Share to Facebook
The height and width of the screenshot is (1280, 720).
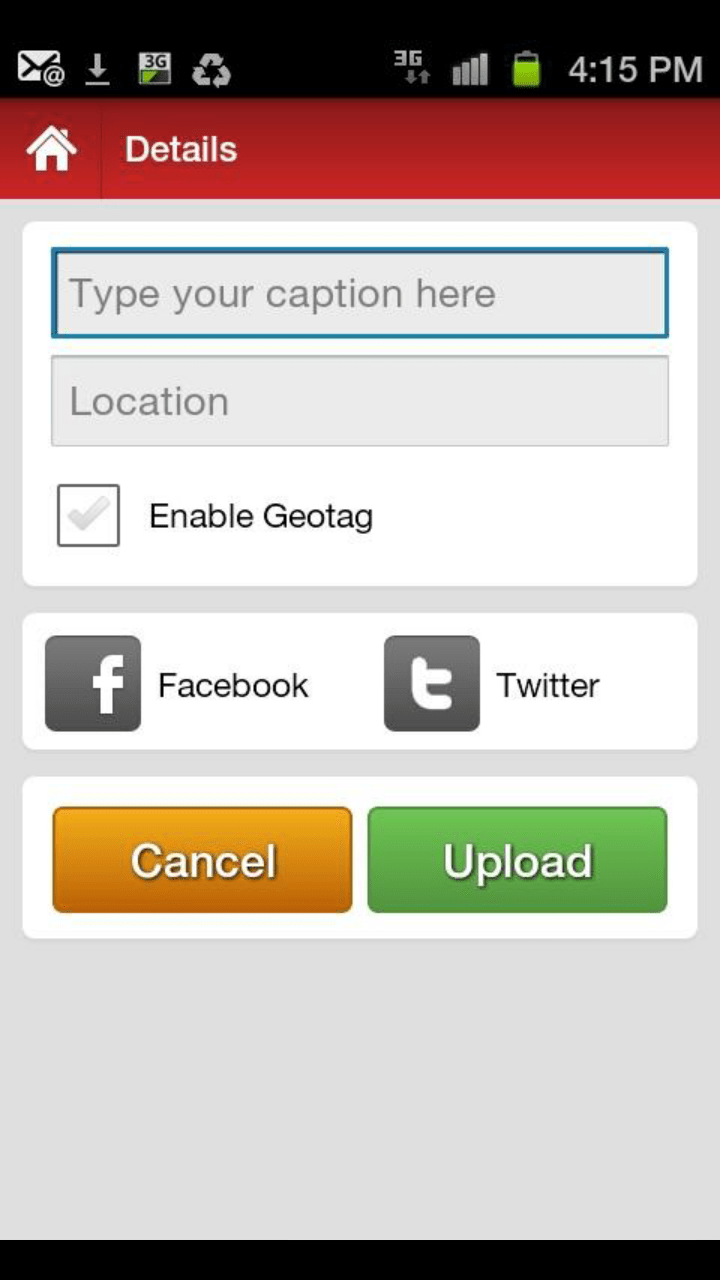[x=93, y=684]
